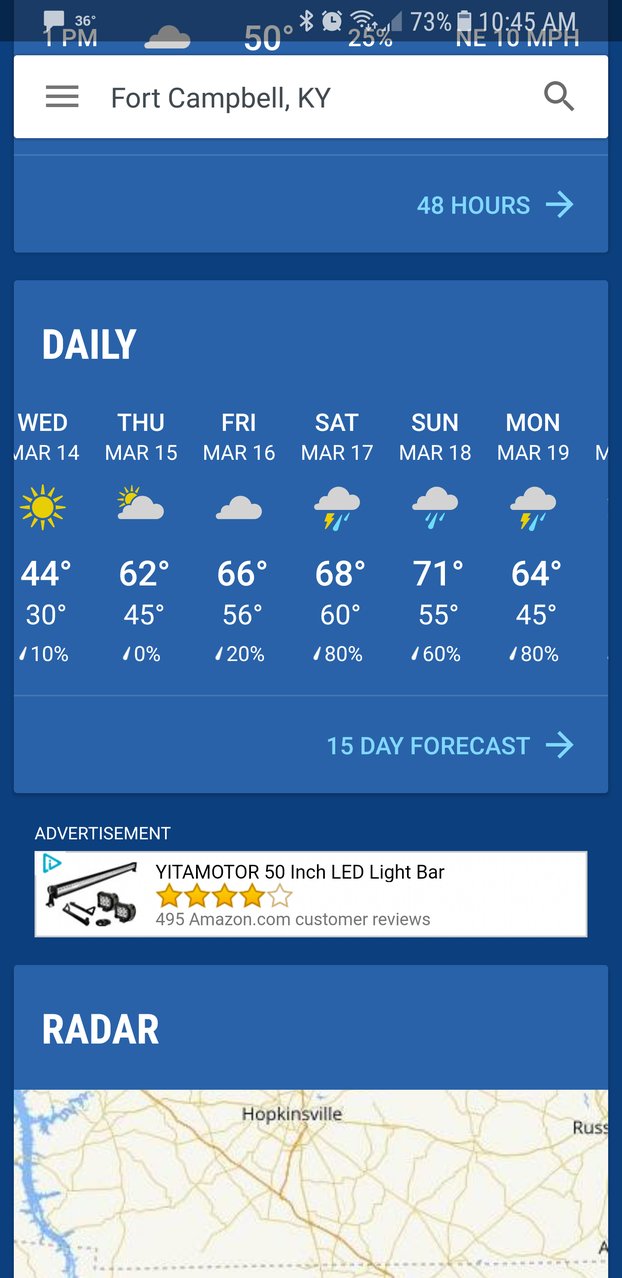Tap the AdChoices icon on the ad

tap(51, 863)
